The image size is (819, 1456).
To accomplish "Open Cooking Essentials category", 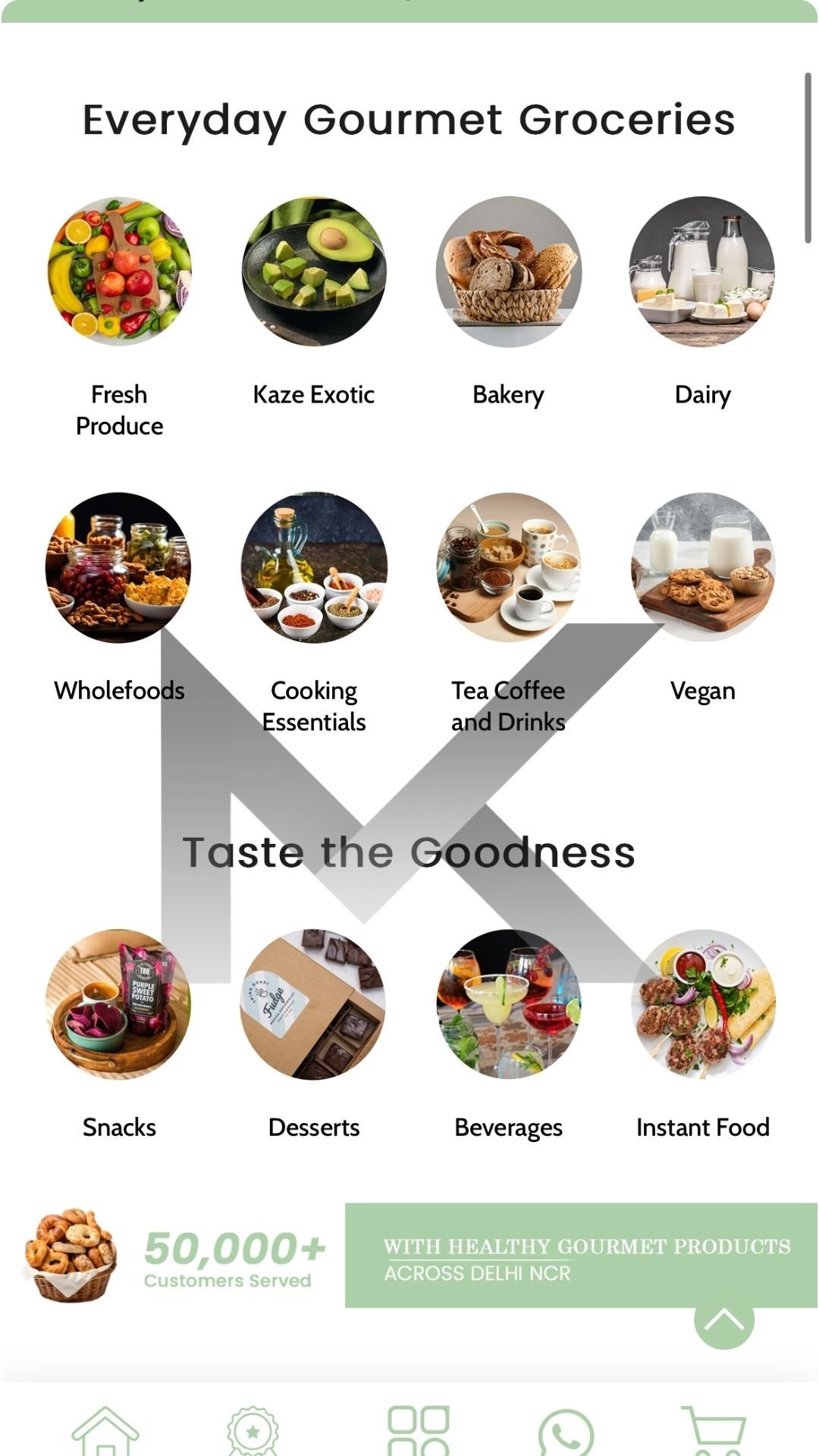I will coord(314,567).
